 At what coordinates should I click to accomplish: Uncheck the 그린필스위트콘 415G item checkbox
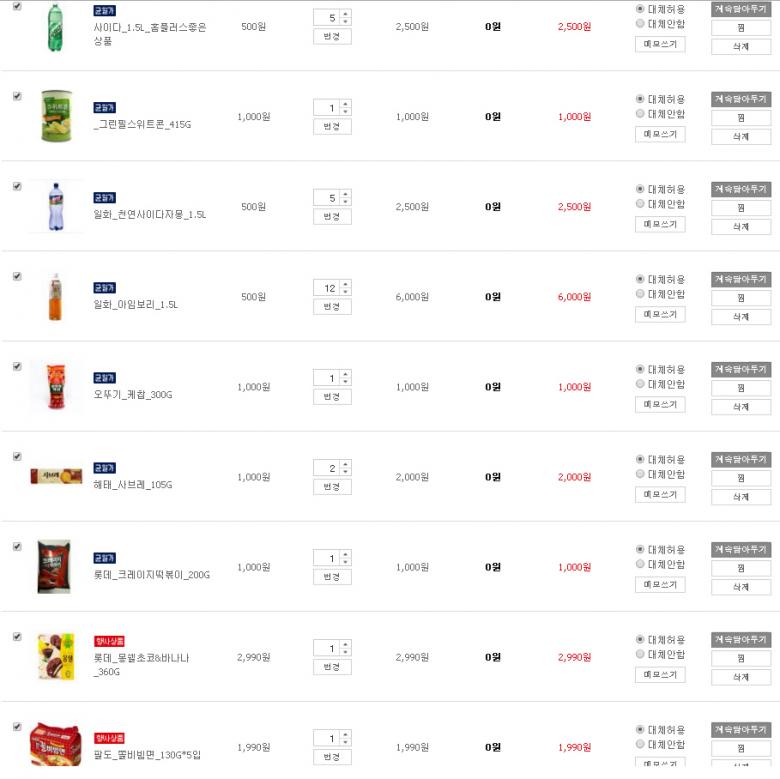point(17,97)
